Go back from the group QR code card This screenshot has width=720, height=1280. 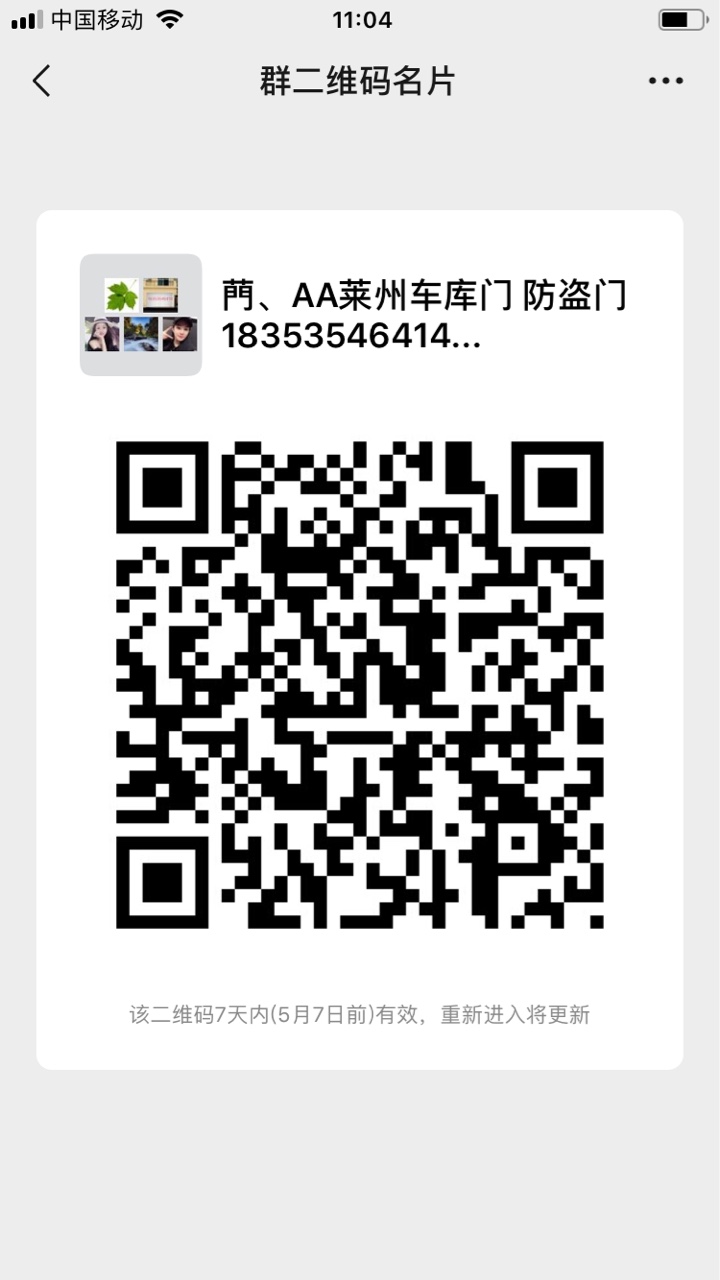pos(41,81)
